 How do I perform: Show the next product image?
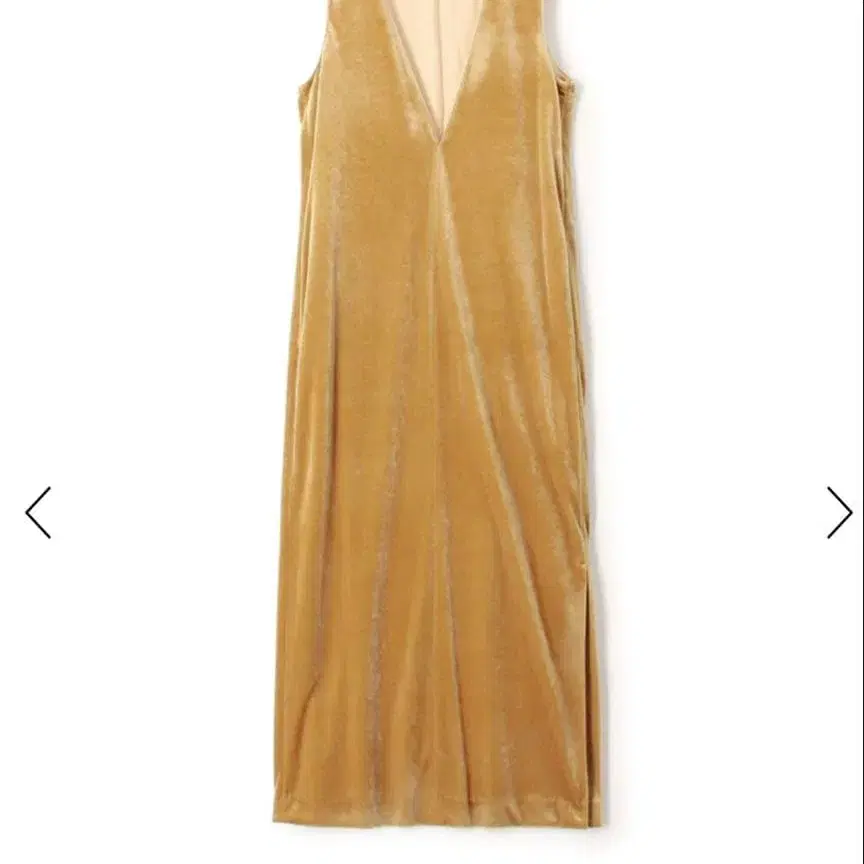tap(838, 513)
